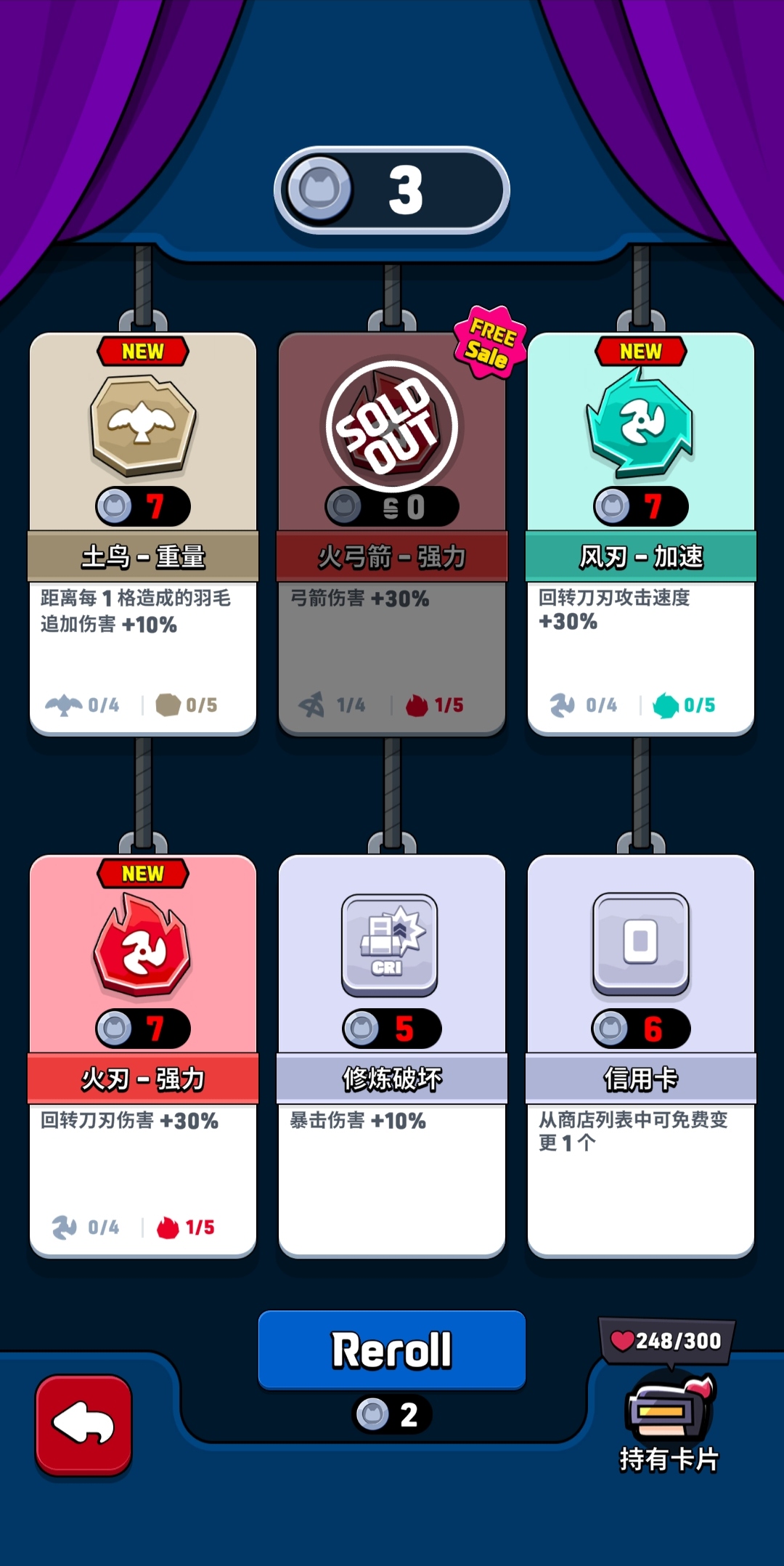This screenshot has width=784, height=1566.
Task: Tap the Reroll button
Action: point(392,1350)
